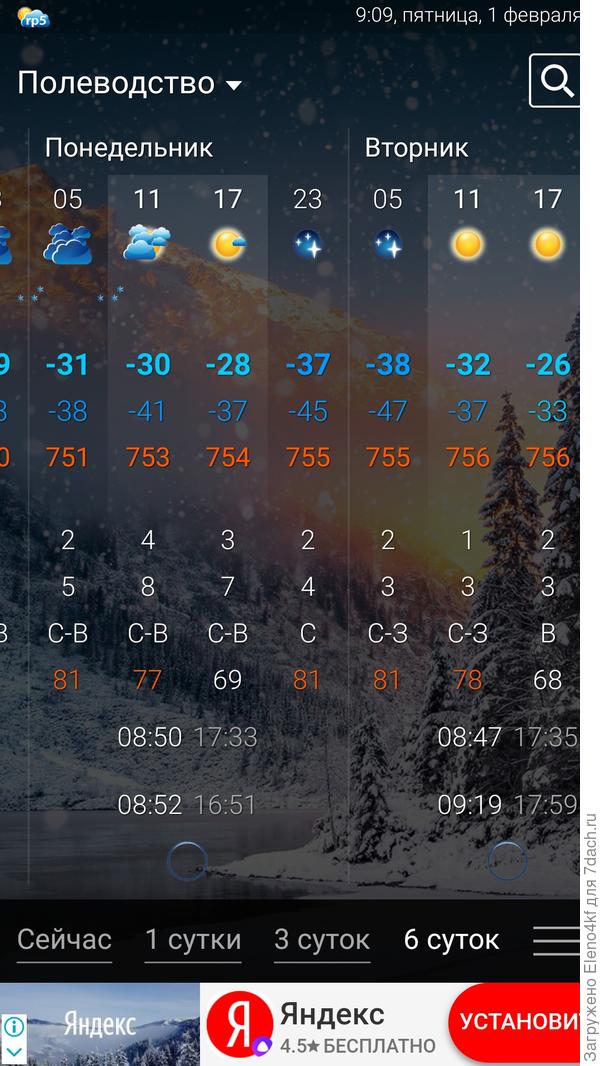Image resolution: width=600 pixels, height=1066 pixels.
Task: Open the location search magnifier
Action: (556, 80)
